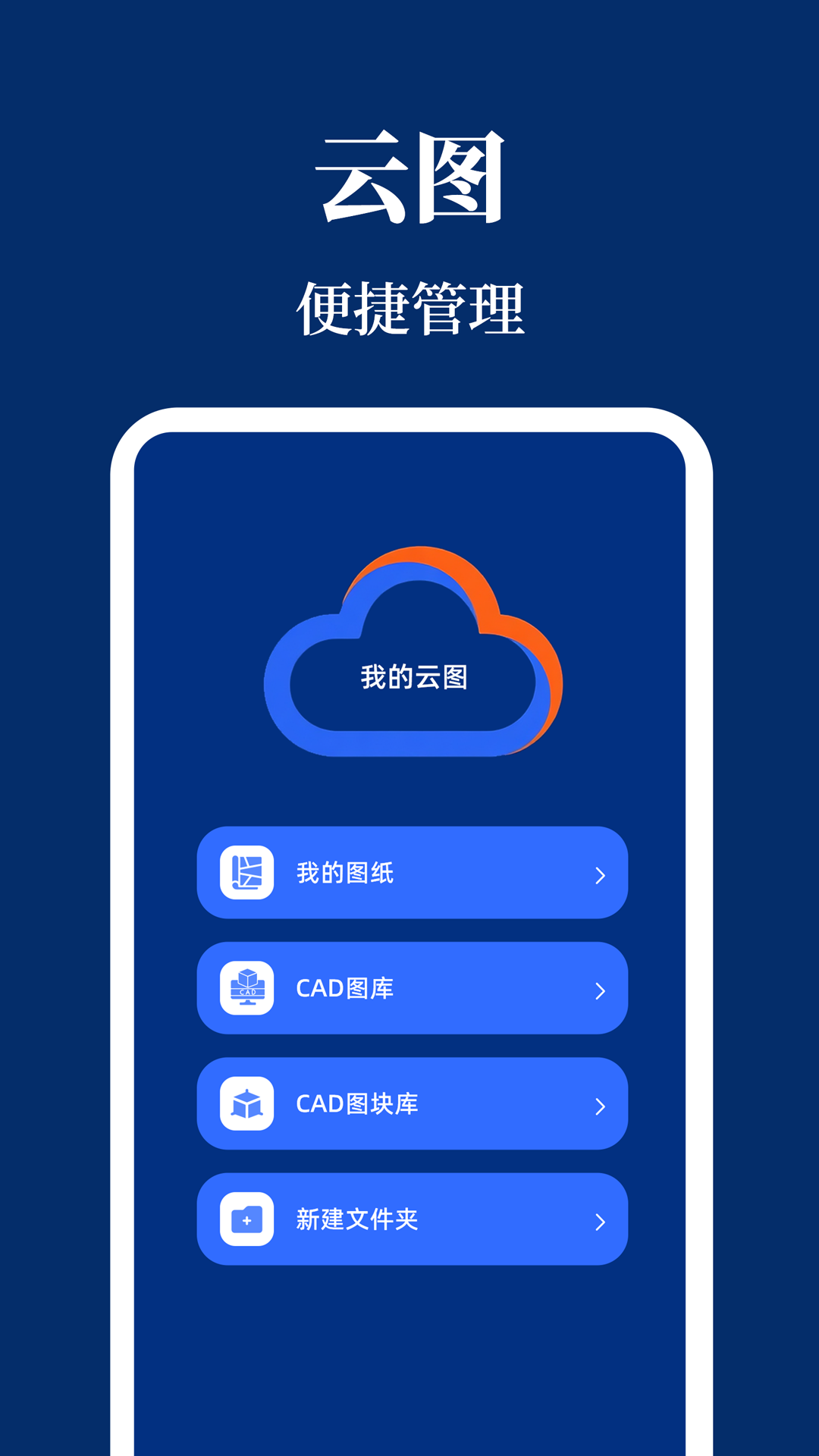Expand CAD图库 with the right arrow
The height and width of the screenshot is (1456, 819).
(x=599, y=989)
